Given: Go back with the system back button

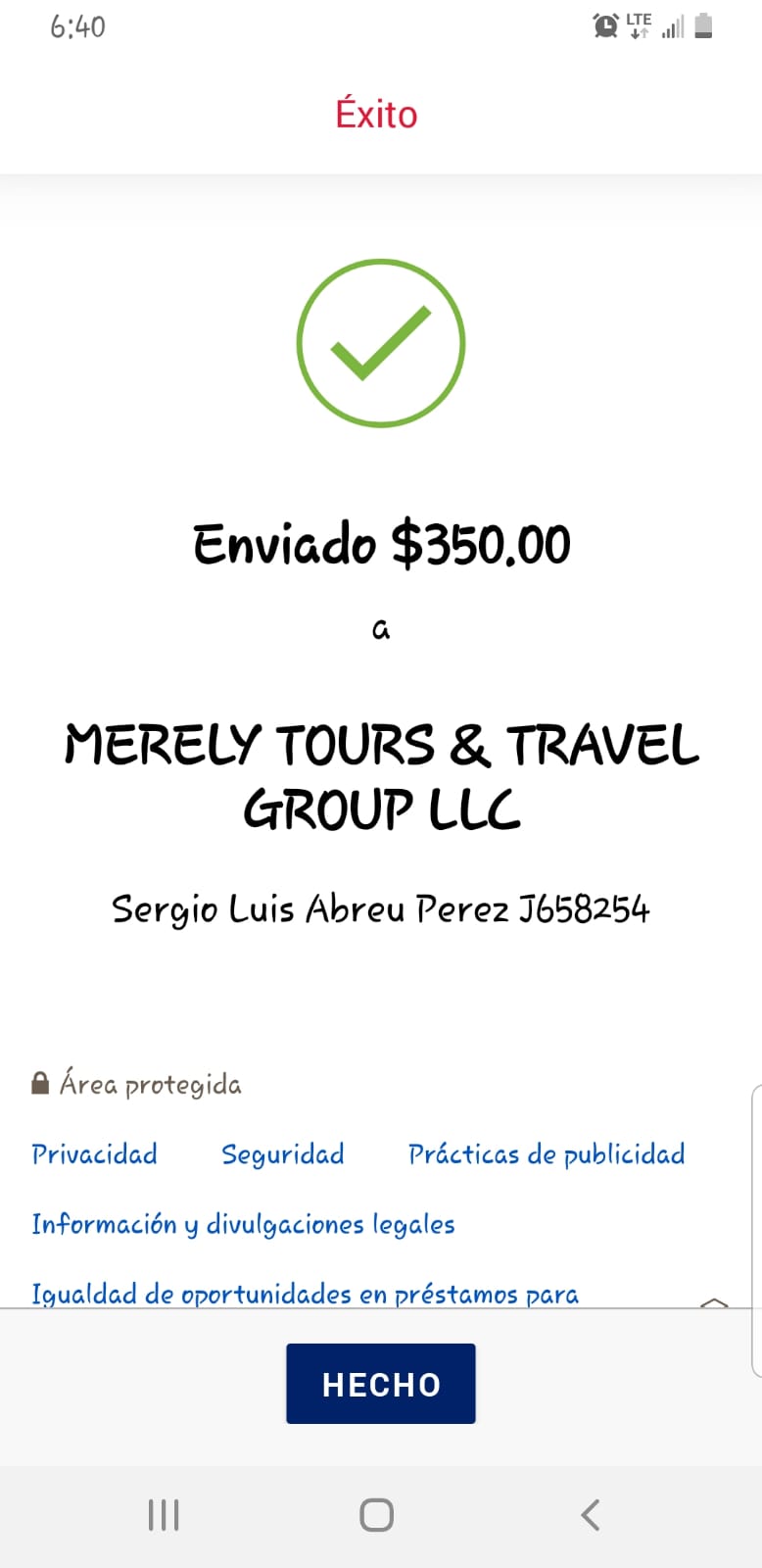Looking at the screenshot, I should point(590,1515).
